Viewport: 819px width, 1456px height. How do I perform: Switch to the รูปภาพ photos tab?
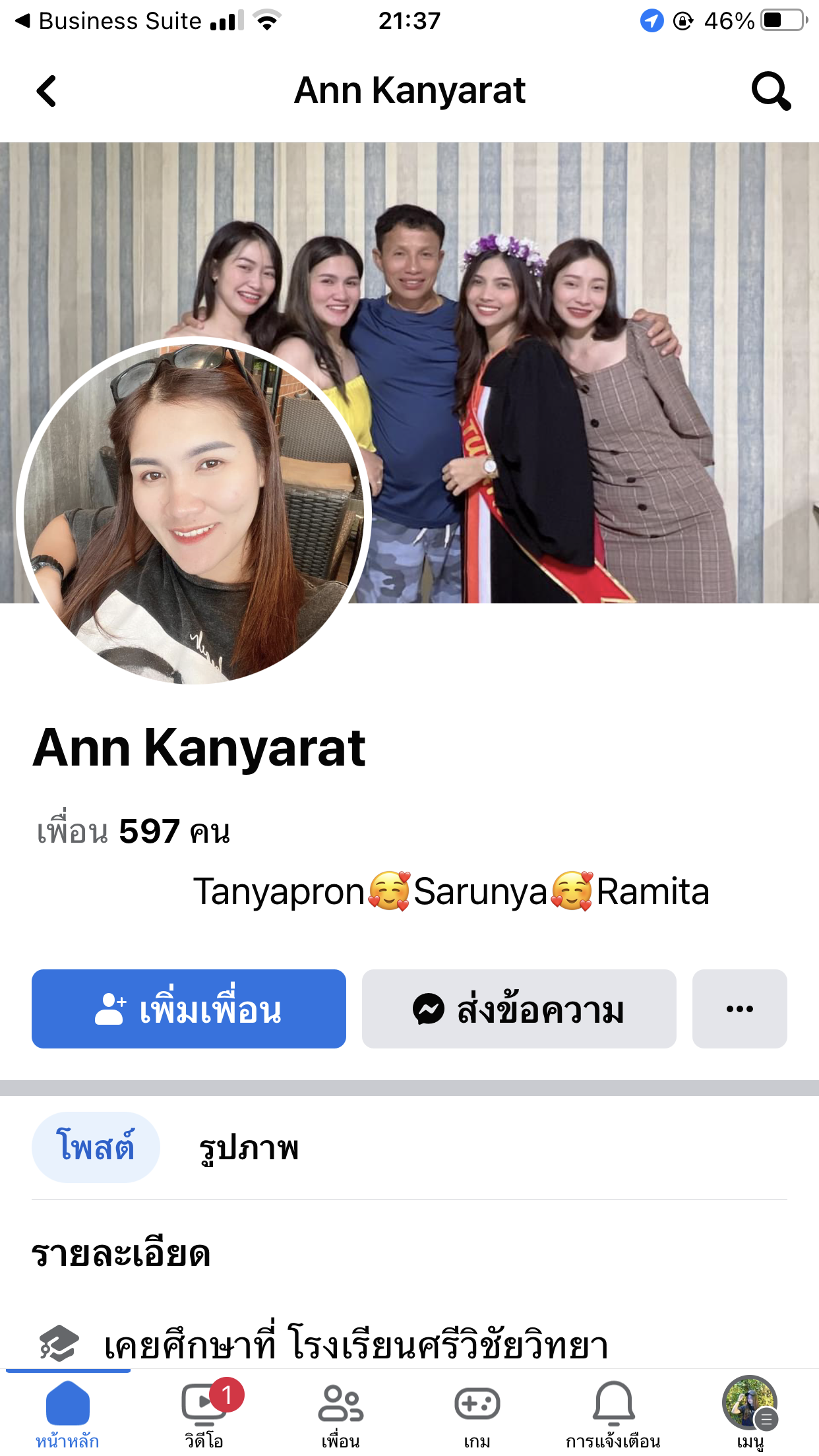coord(249,1147)
